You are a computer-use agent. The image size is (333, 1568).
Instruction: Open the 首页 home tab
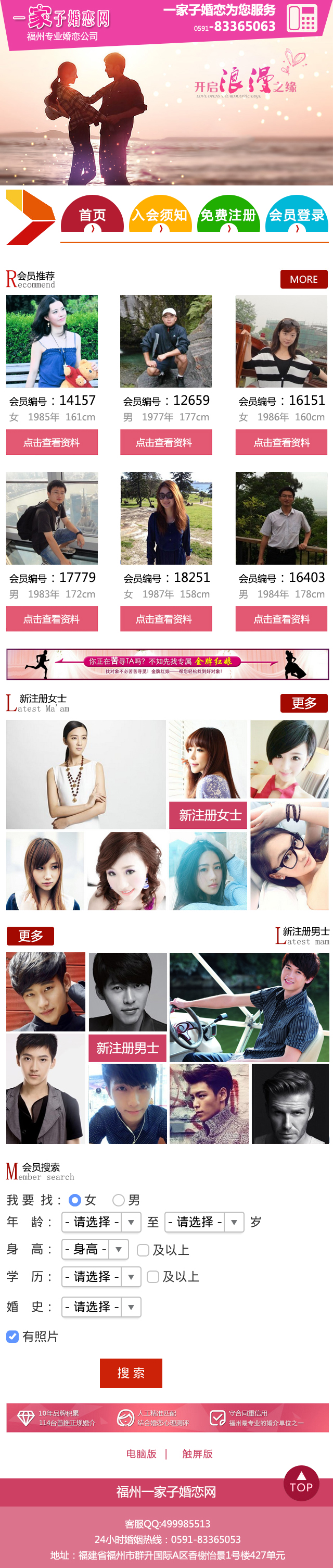pyautogui.click(x=93, y=214)
